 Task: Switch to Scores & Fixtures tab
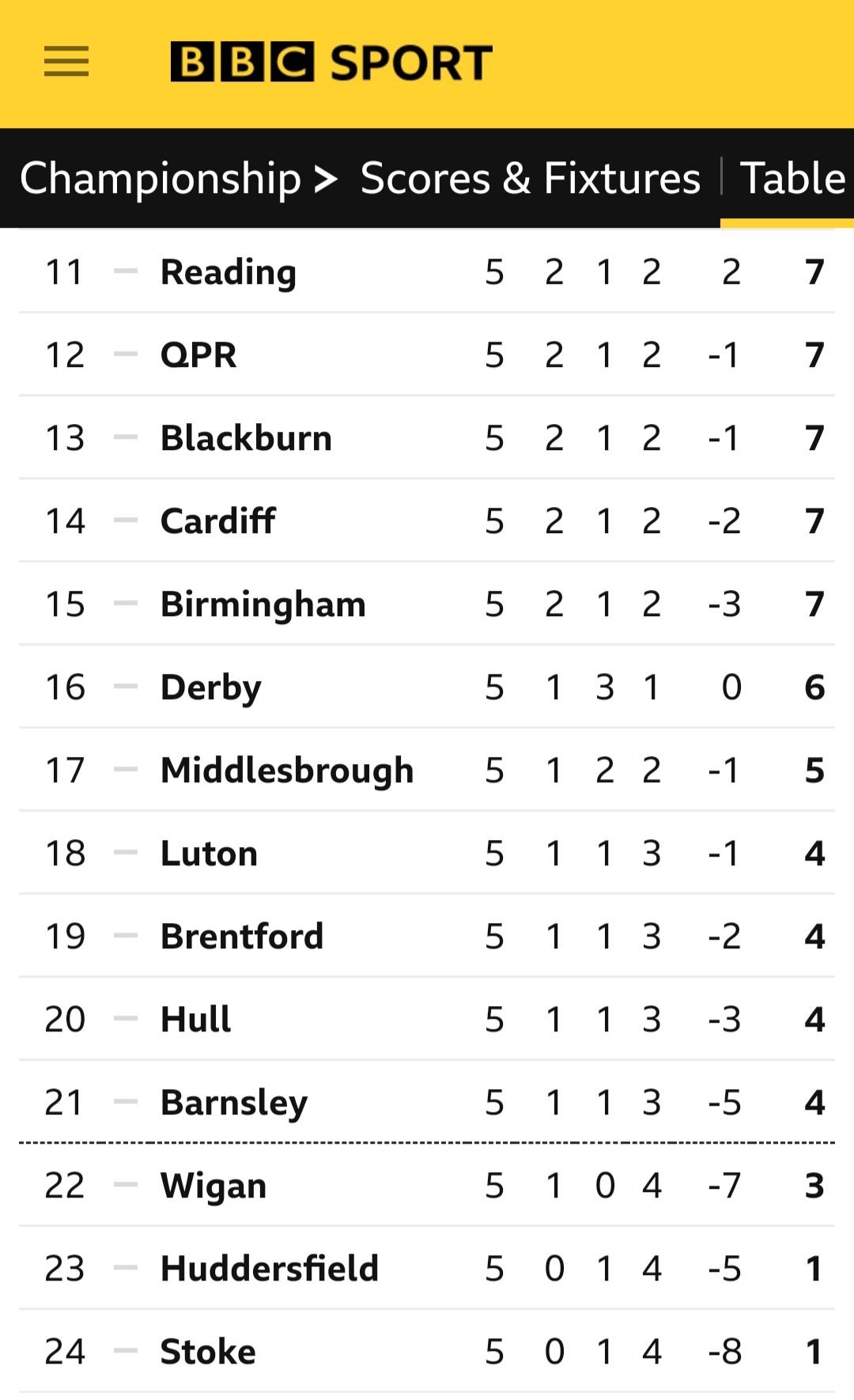click(531, 178)
